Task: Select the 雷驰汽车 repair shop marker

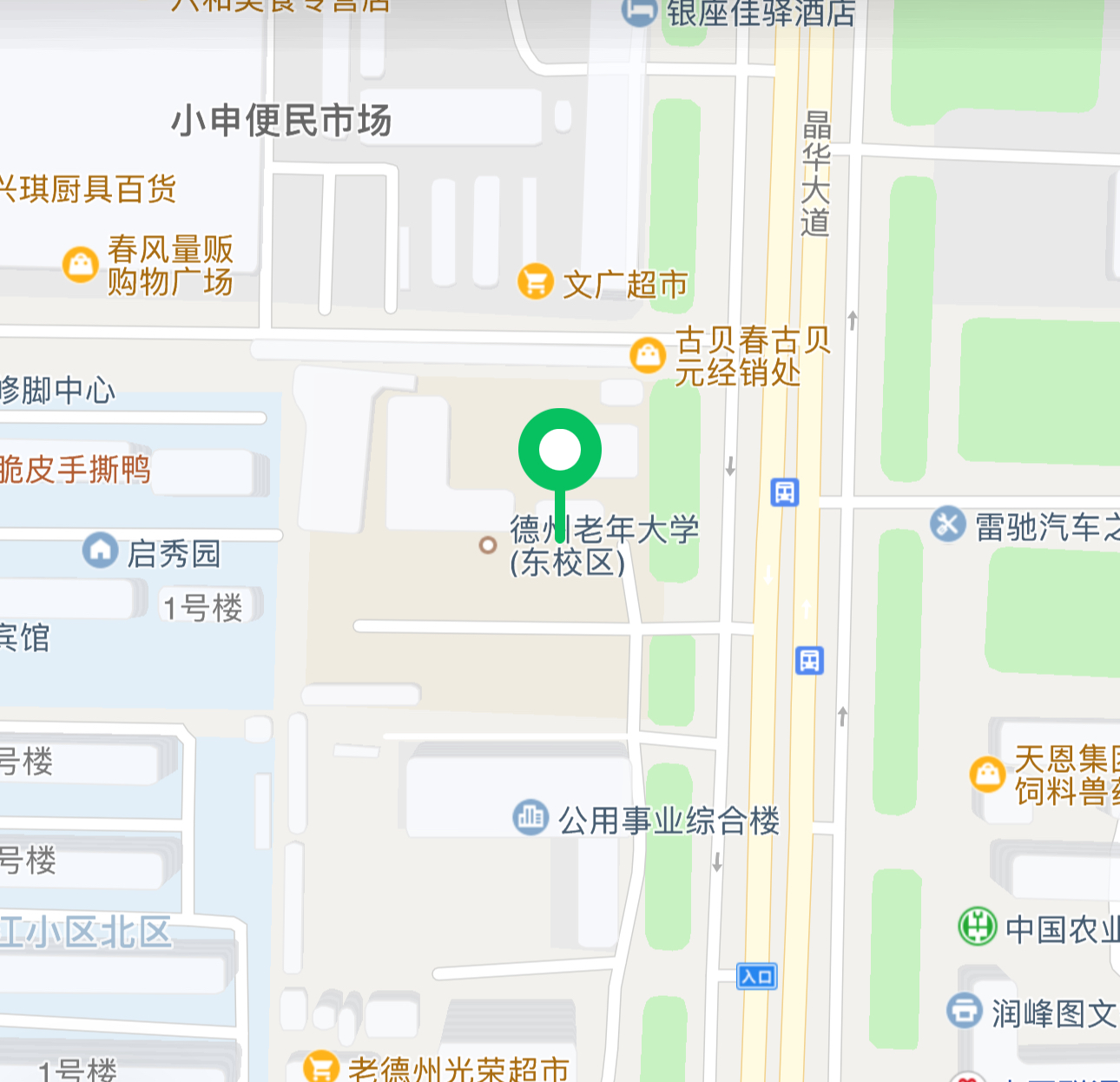Action: tap(947, 524)
